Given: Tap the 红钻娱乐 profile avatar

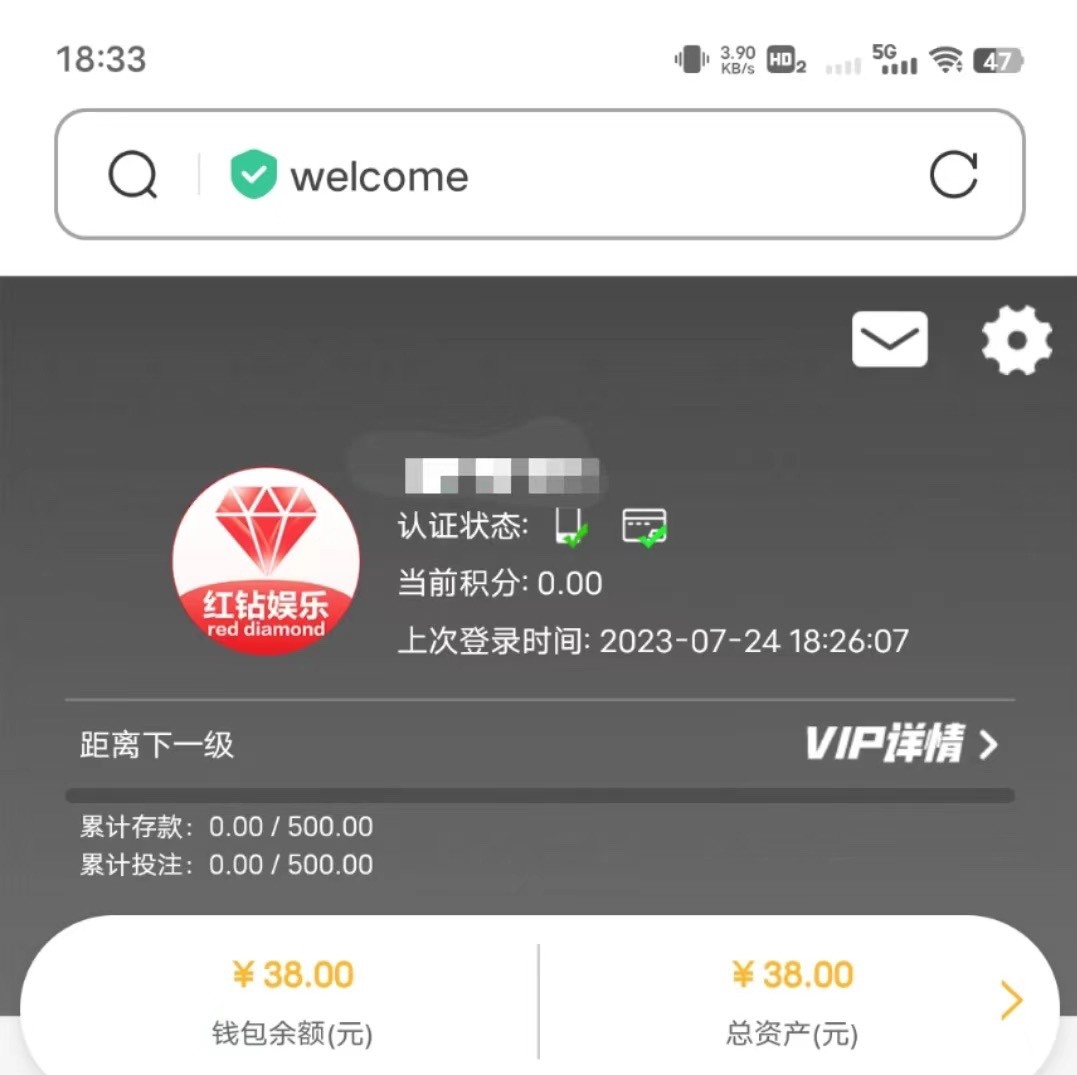Looking at the screenshot, I should (x=265, y=561).
